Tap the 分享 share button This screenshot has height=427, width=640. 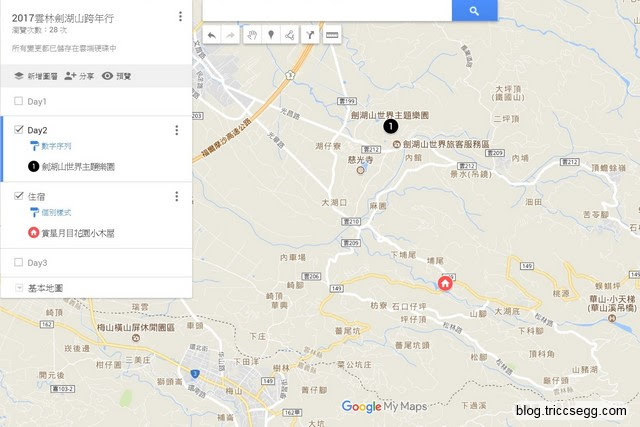click(x=79, y=75)
